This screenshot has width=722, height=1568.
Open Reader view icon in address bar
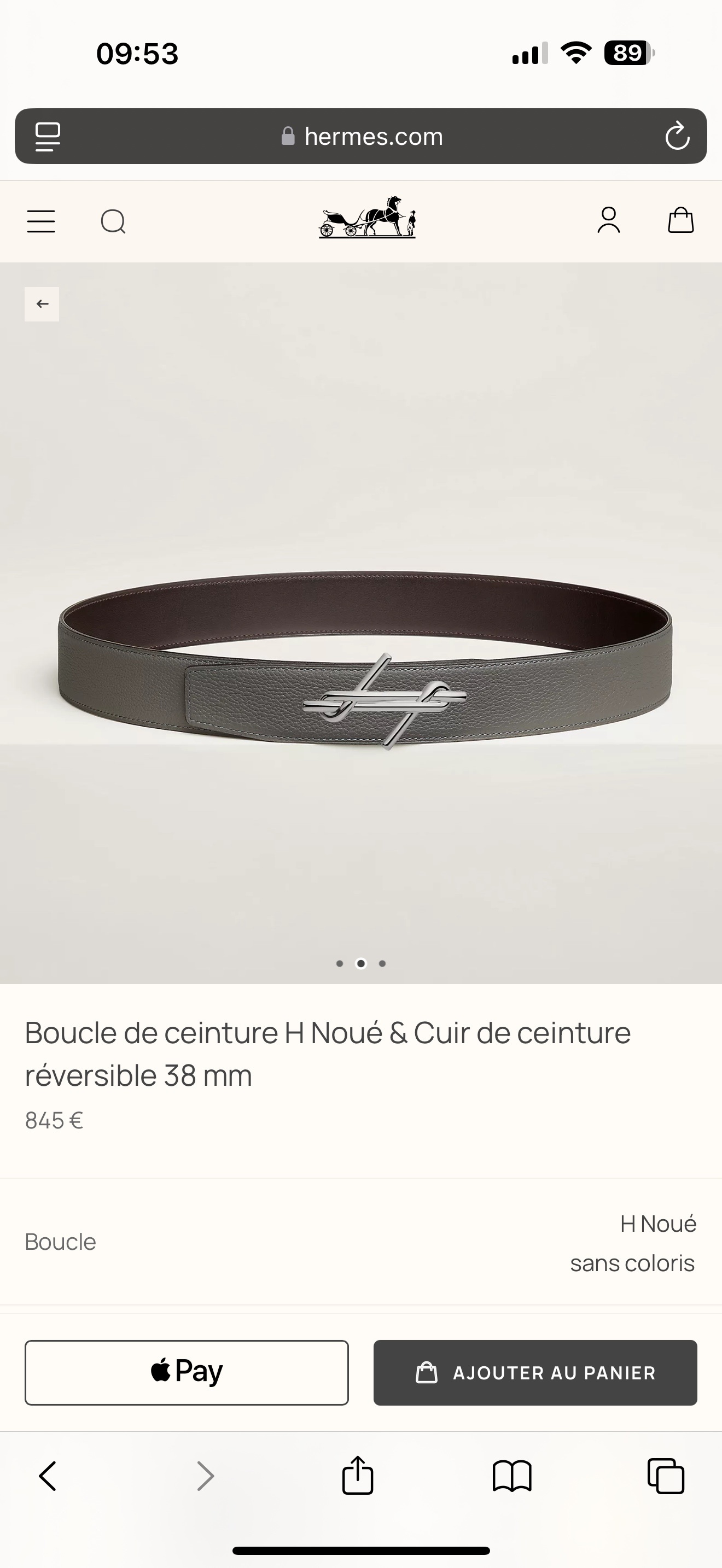click(49, 136)
